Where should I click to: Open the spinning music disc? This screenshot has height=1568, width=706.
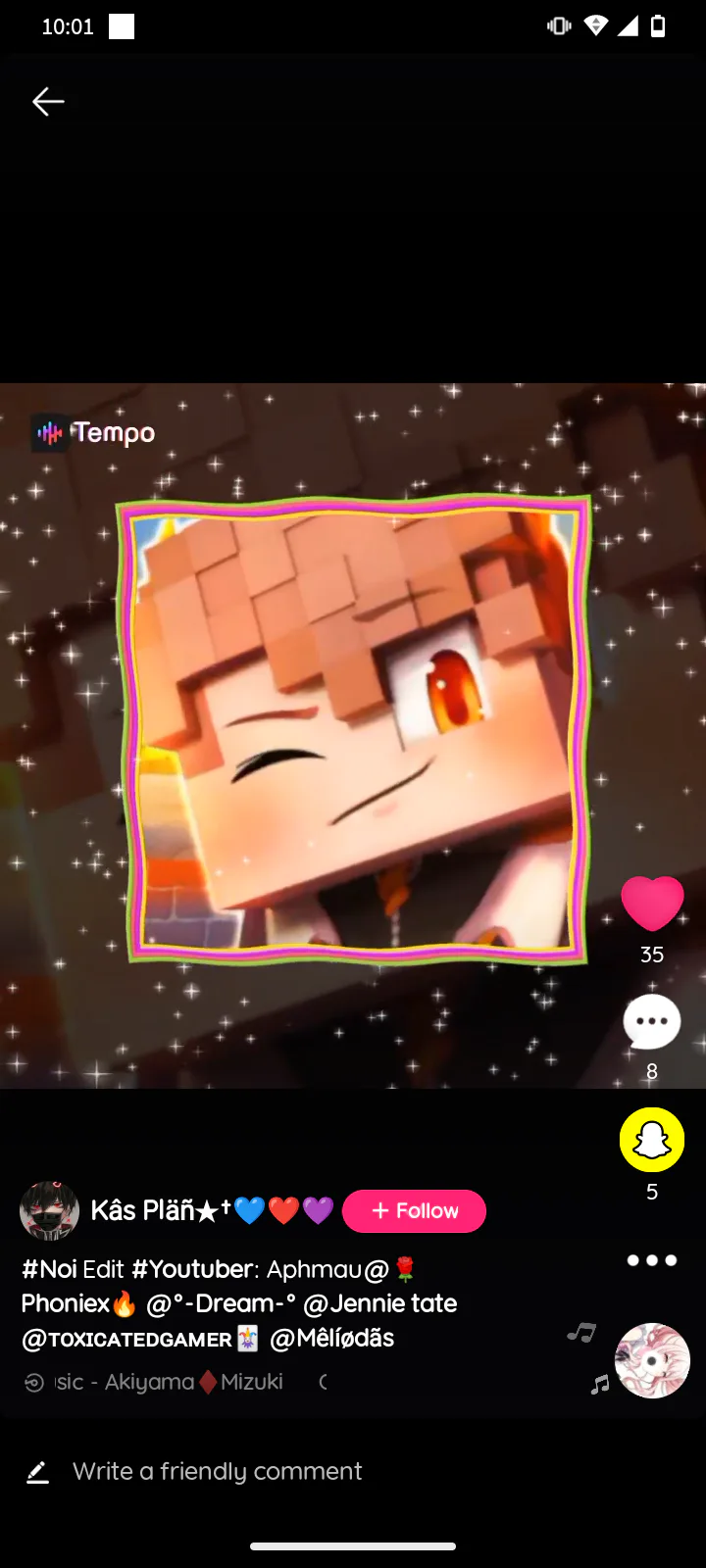pyautogui.click(x=652, y=1360)
